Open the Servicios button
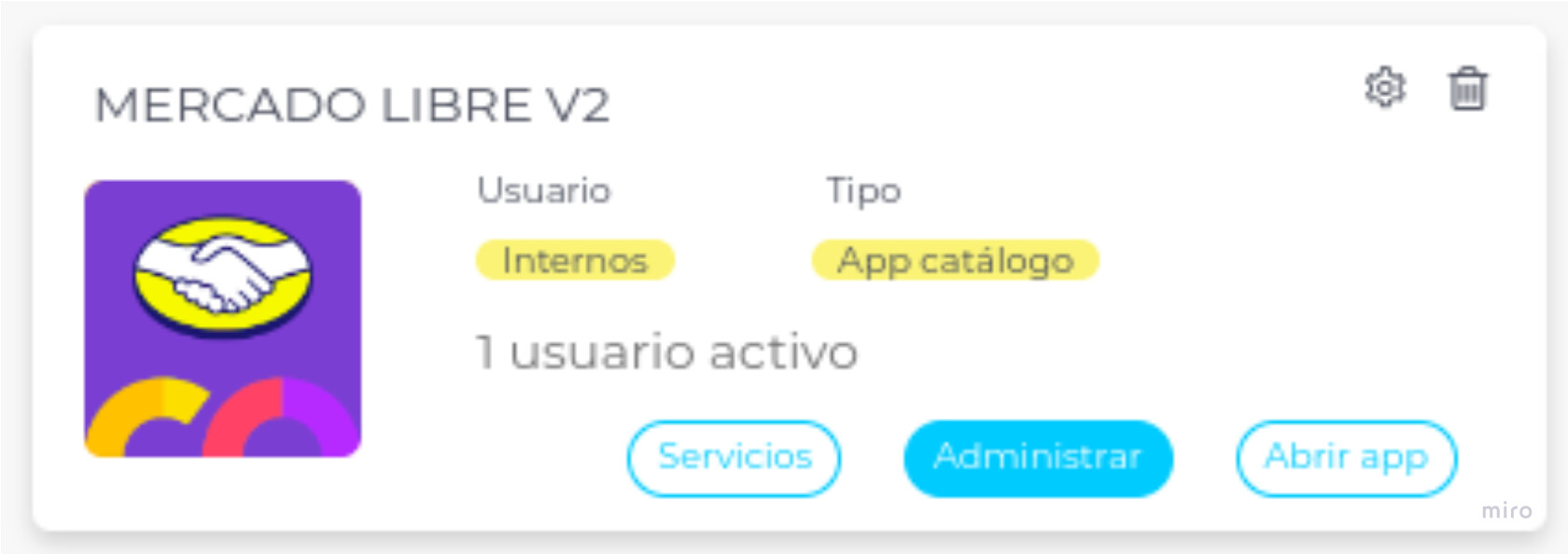This screenshot has width=1568, height=554. coord(734,458)
